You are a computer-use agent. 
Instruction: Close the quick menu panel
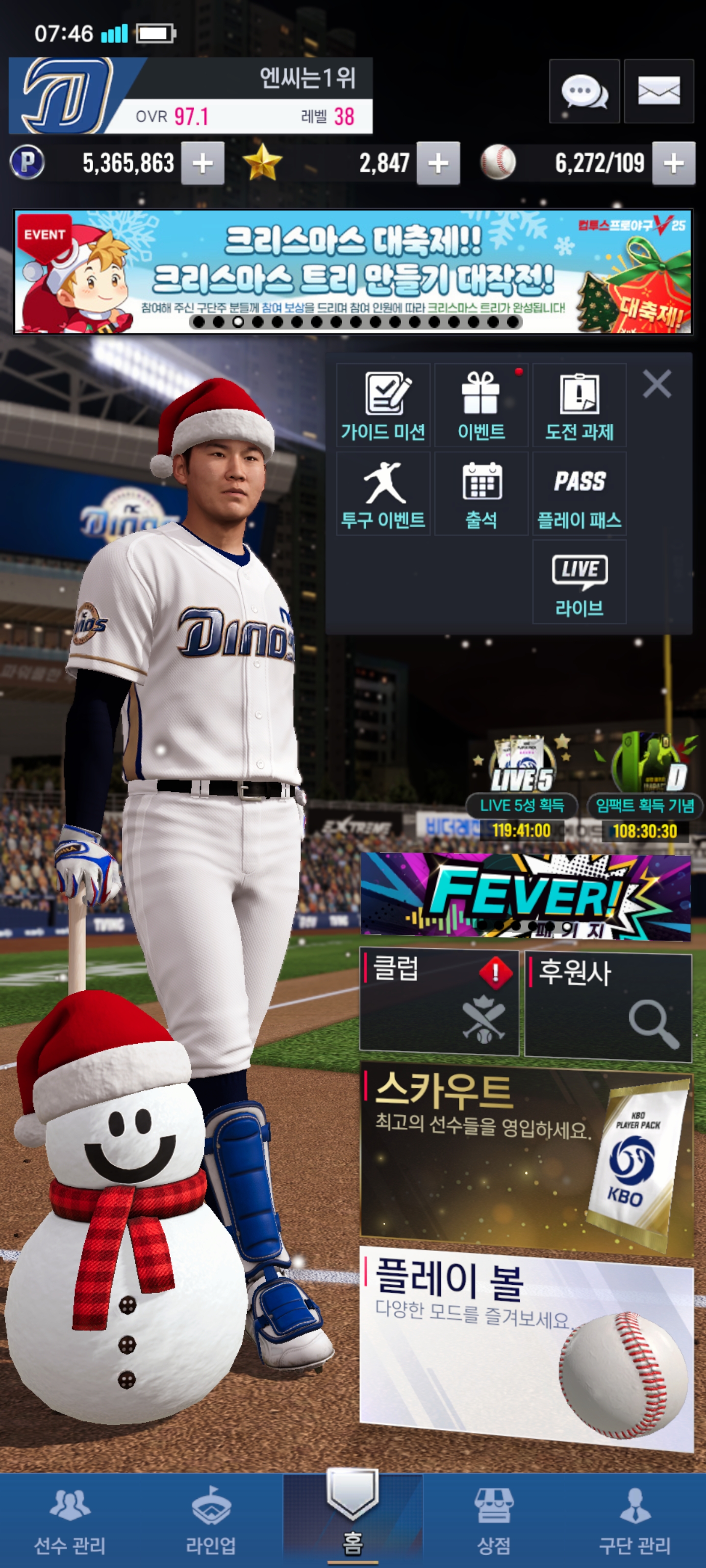656,384
